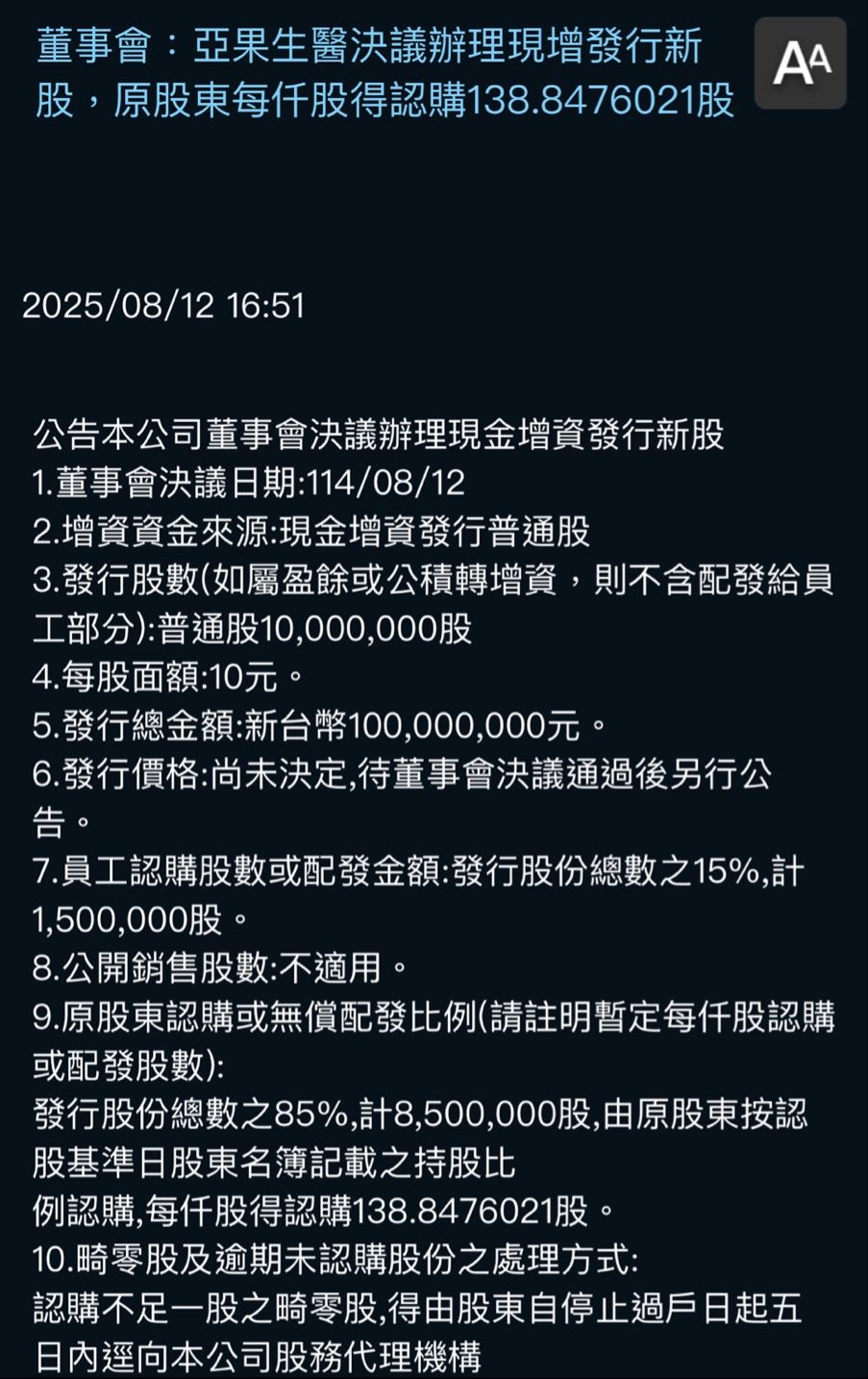
Task: Open the AA text size adjuster
Action: pos(800,63)
